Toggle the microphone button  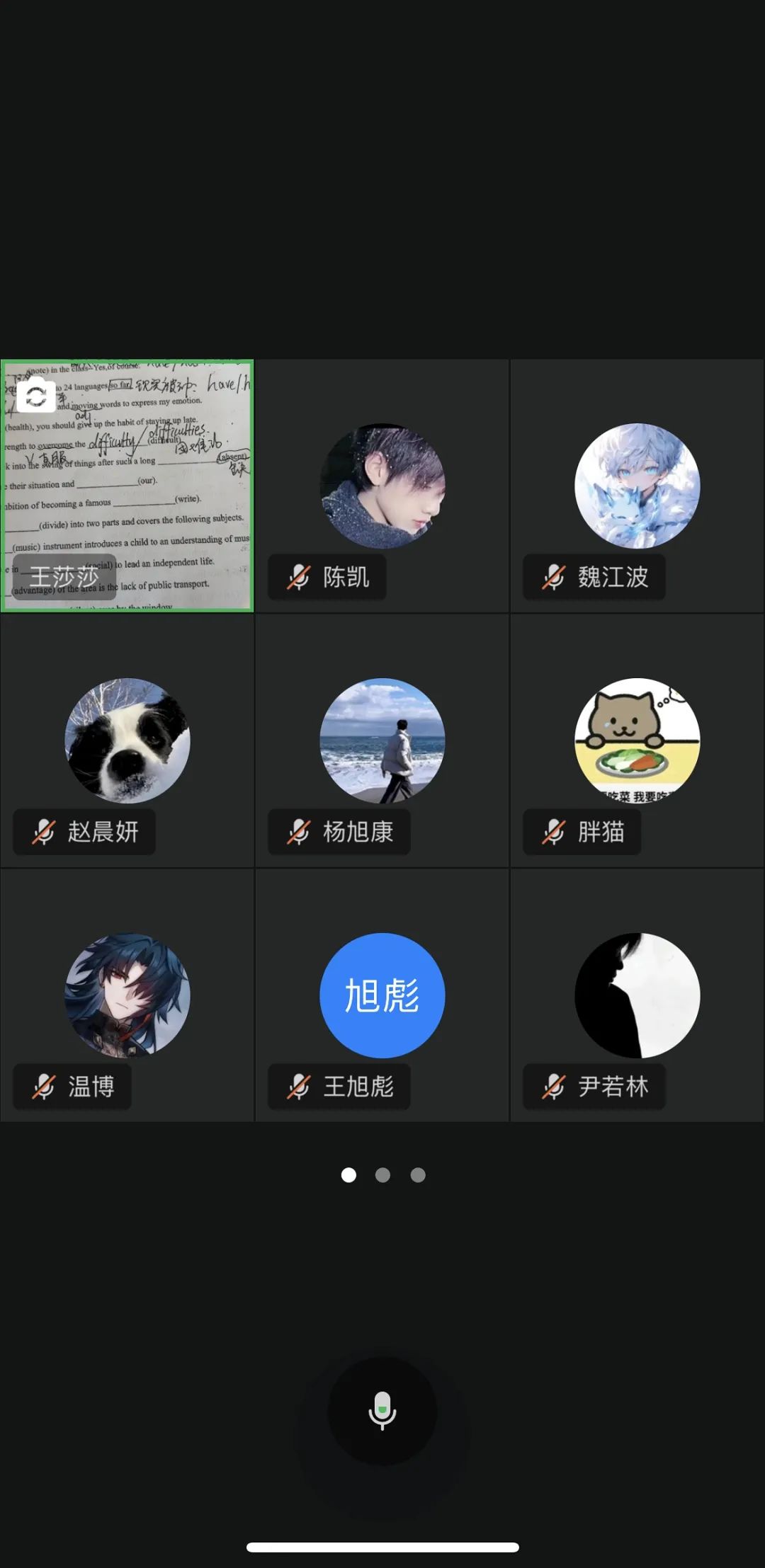382,1411
